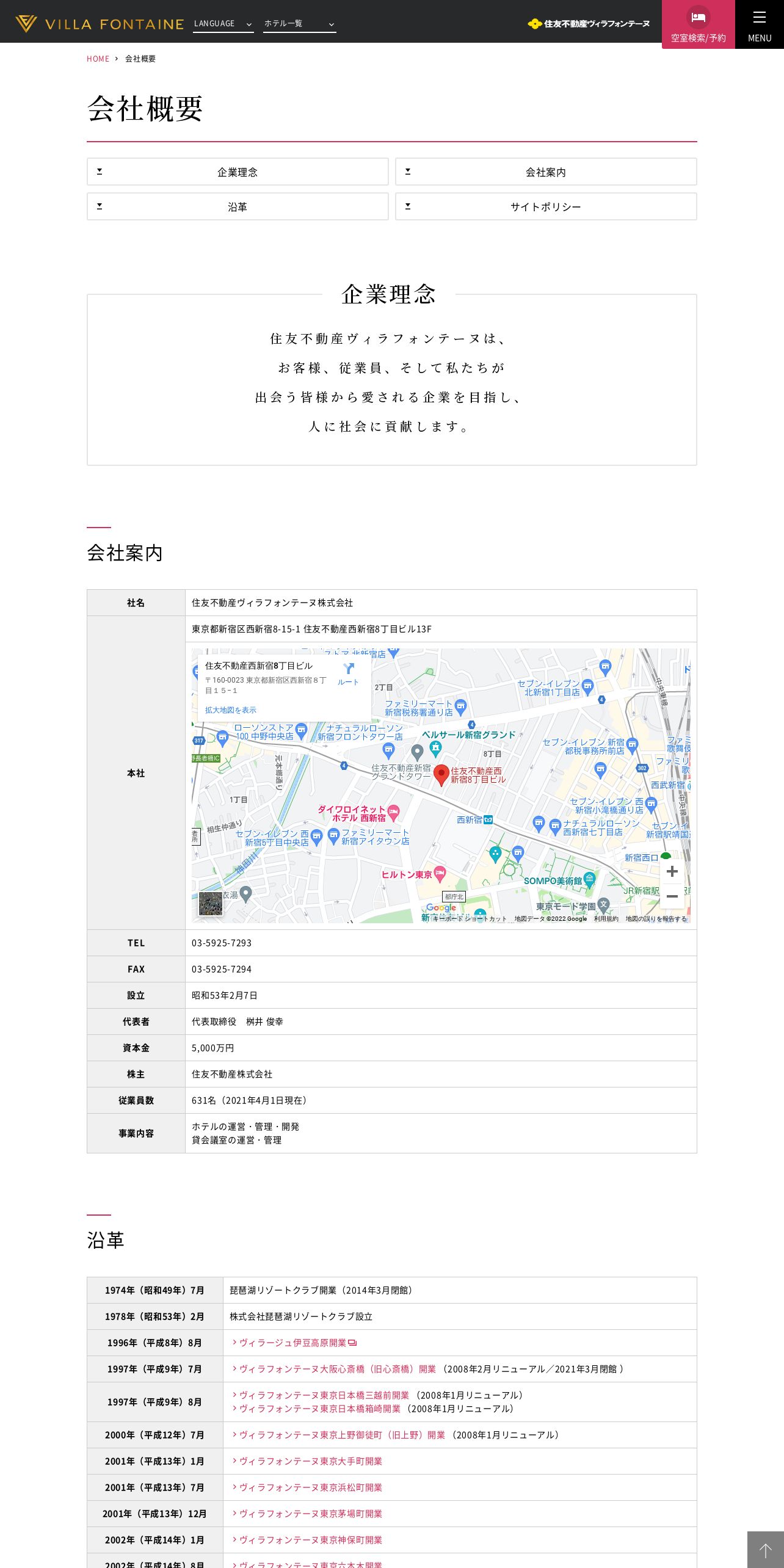Tap ルート directions on the map
Viewport: 784px width, 1568px height.
click(348, 673)
